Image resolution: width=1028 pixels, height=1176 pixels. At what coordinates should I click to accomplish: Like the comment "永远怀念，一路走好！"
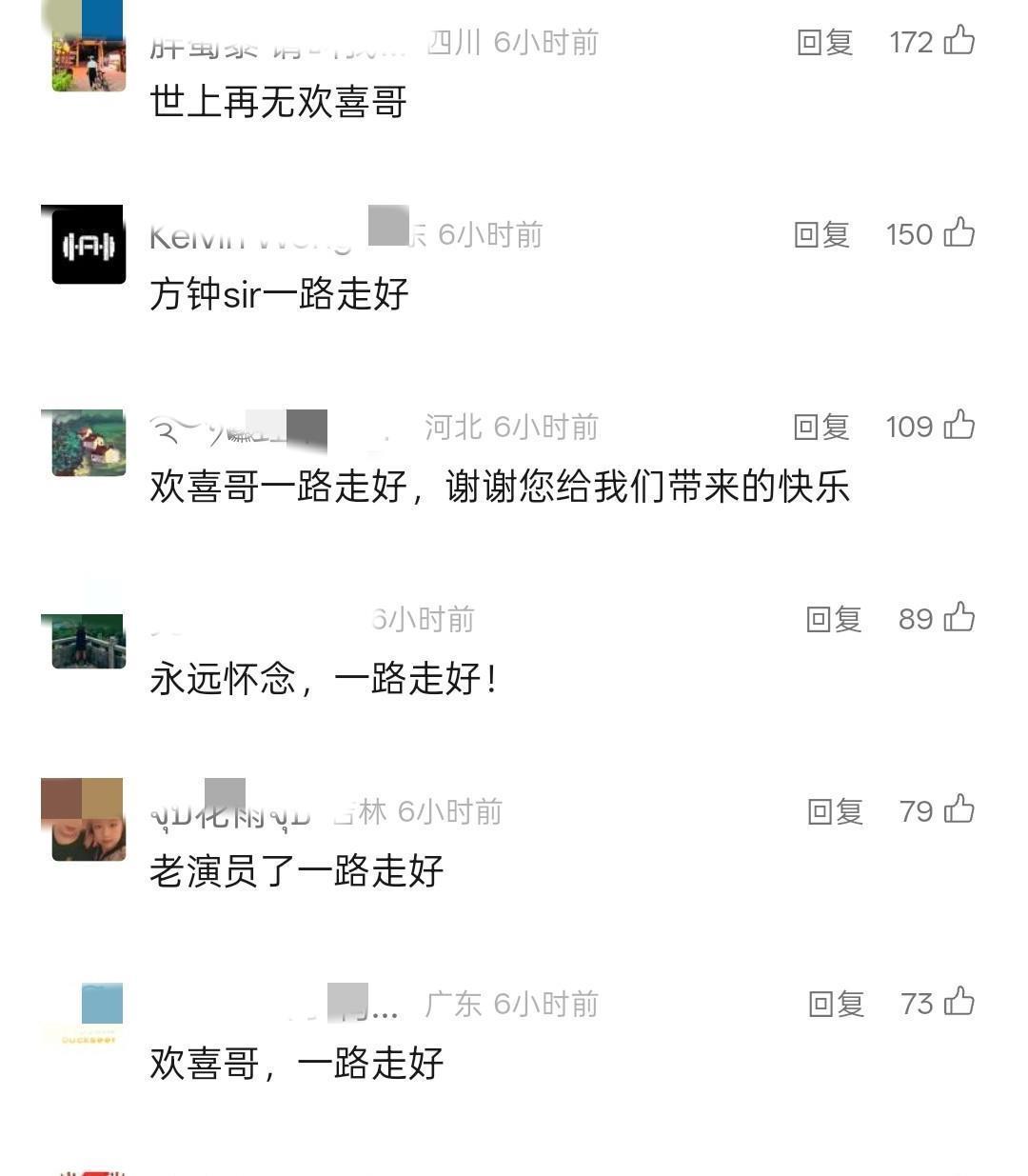(959, 618)
